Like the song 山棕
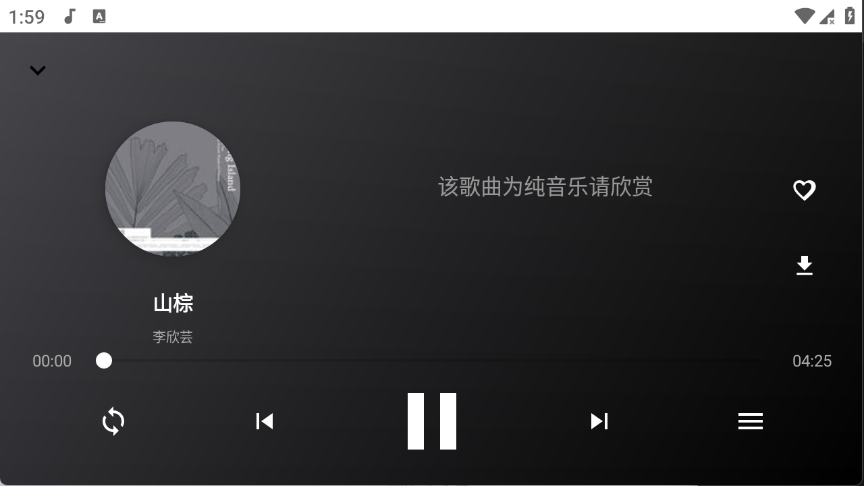Screen dimensions: 864x486 [804, 190]
